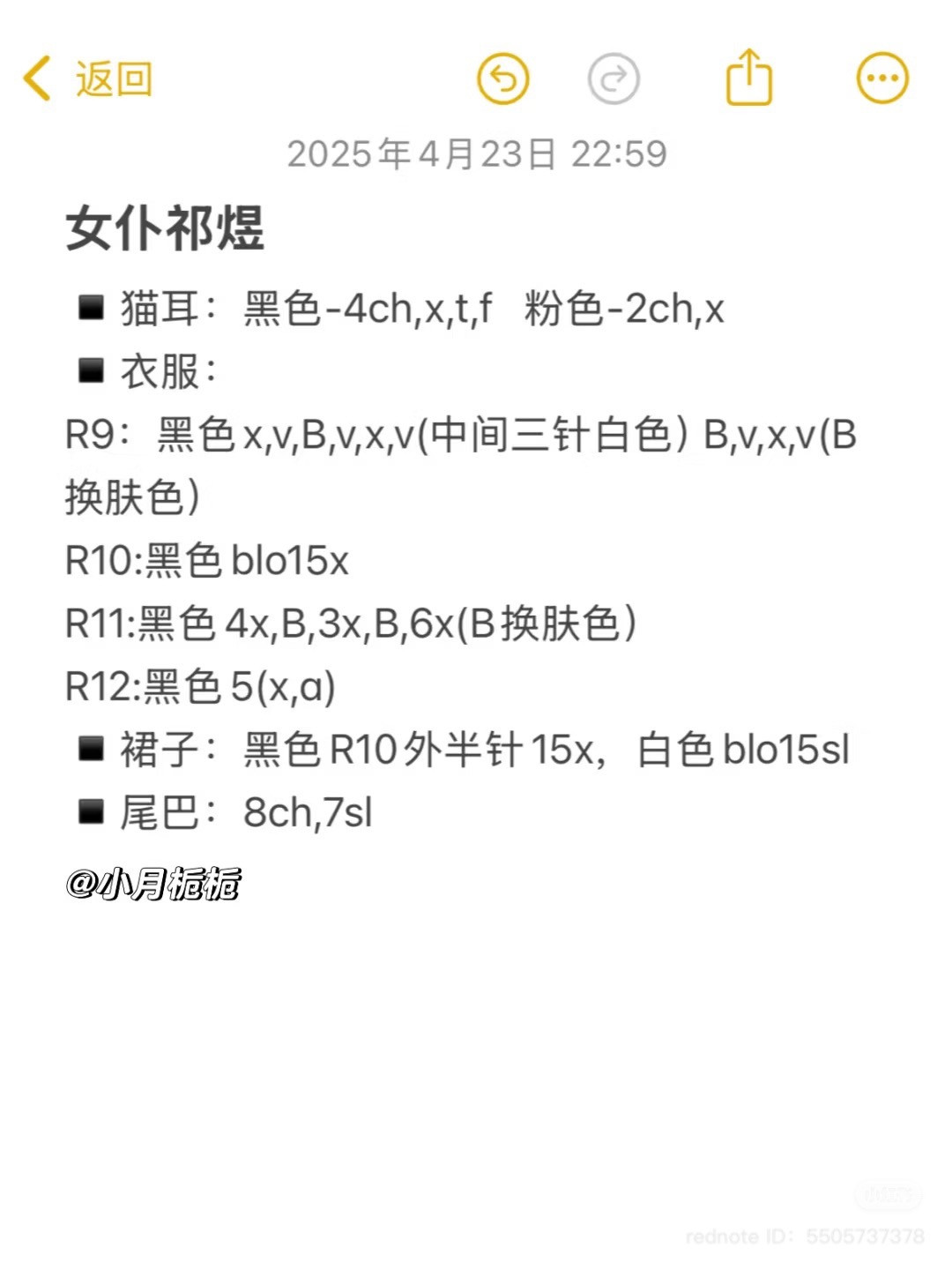Image resolution: width=952 pixels, height=1270 pixels.
Task: Tap the redo arrow icon
Action: (614, 79)
